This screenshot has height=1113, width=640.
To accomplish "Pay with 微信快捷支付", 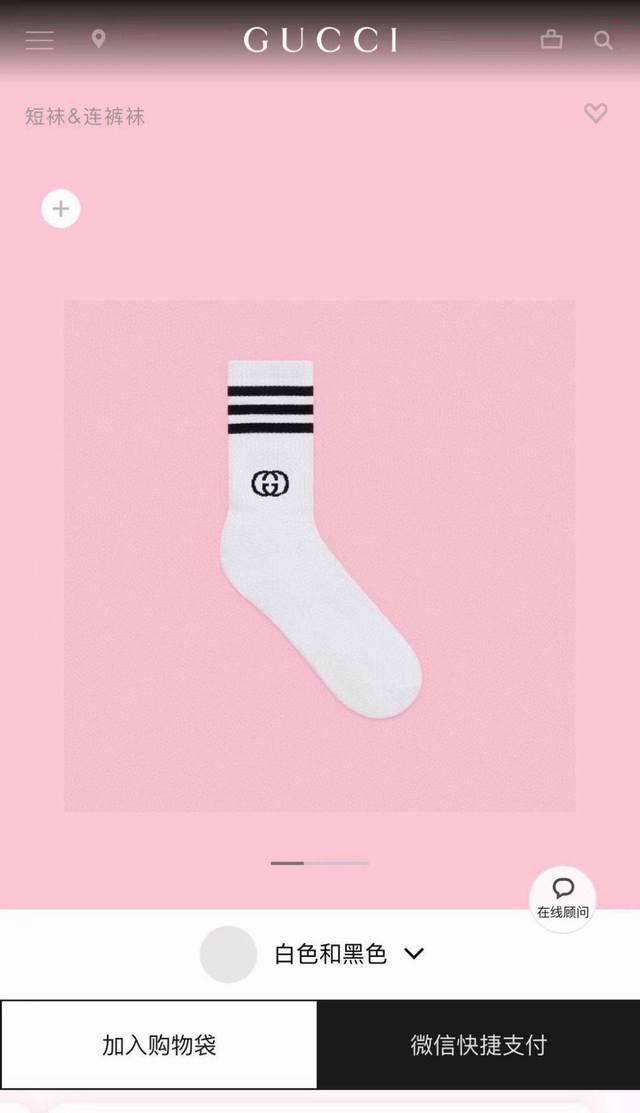I will coord(478,1045).
